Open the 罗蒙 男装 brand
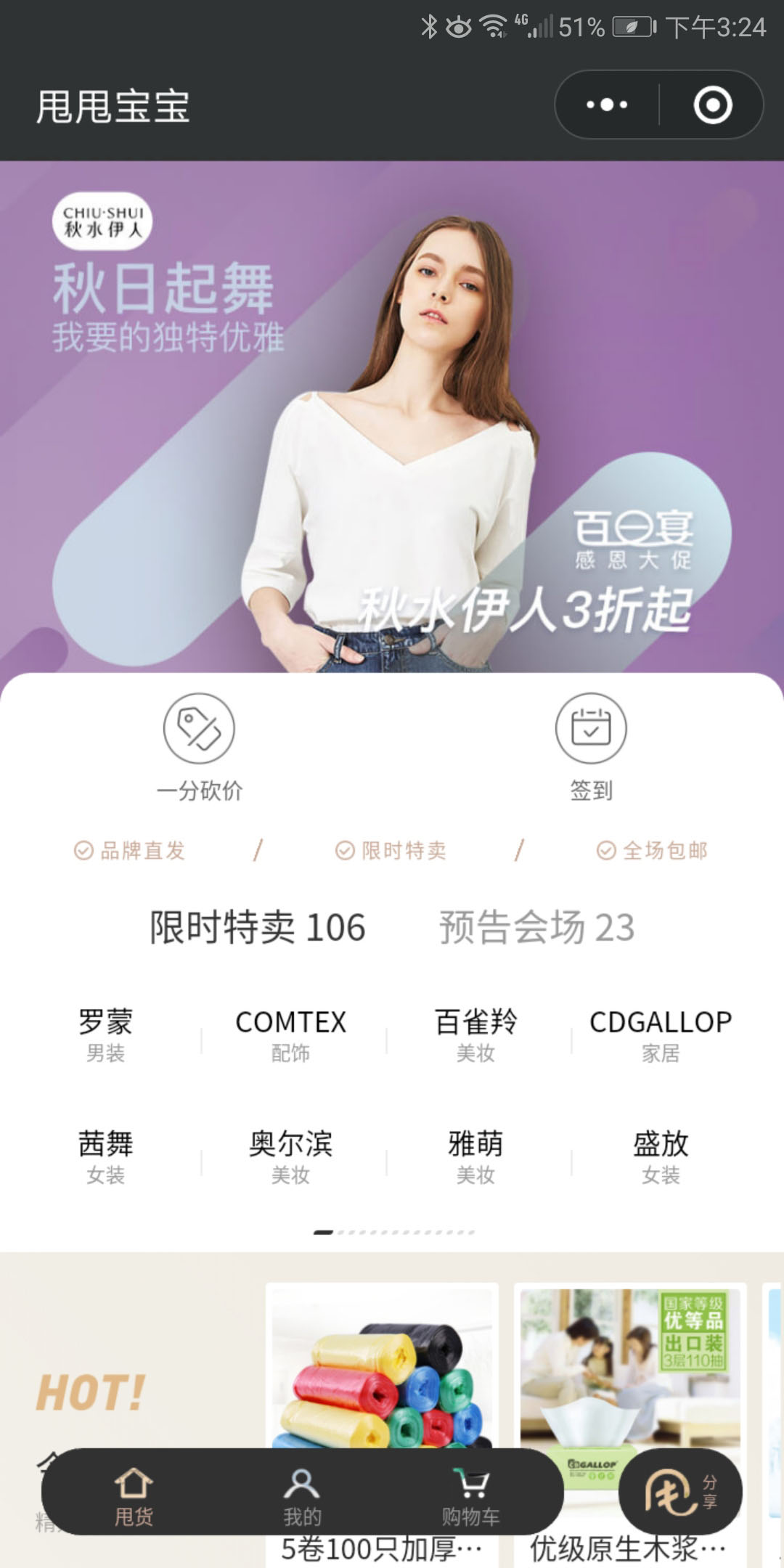784x1568 pixels. click(106, 1034)
